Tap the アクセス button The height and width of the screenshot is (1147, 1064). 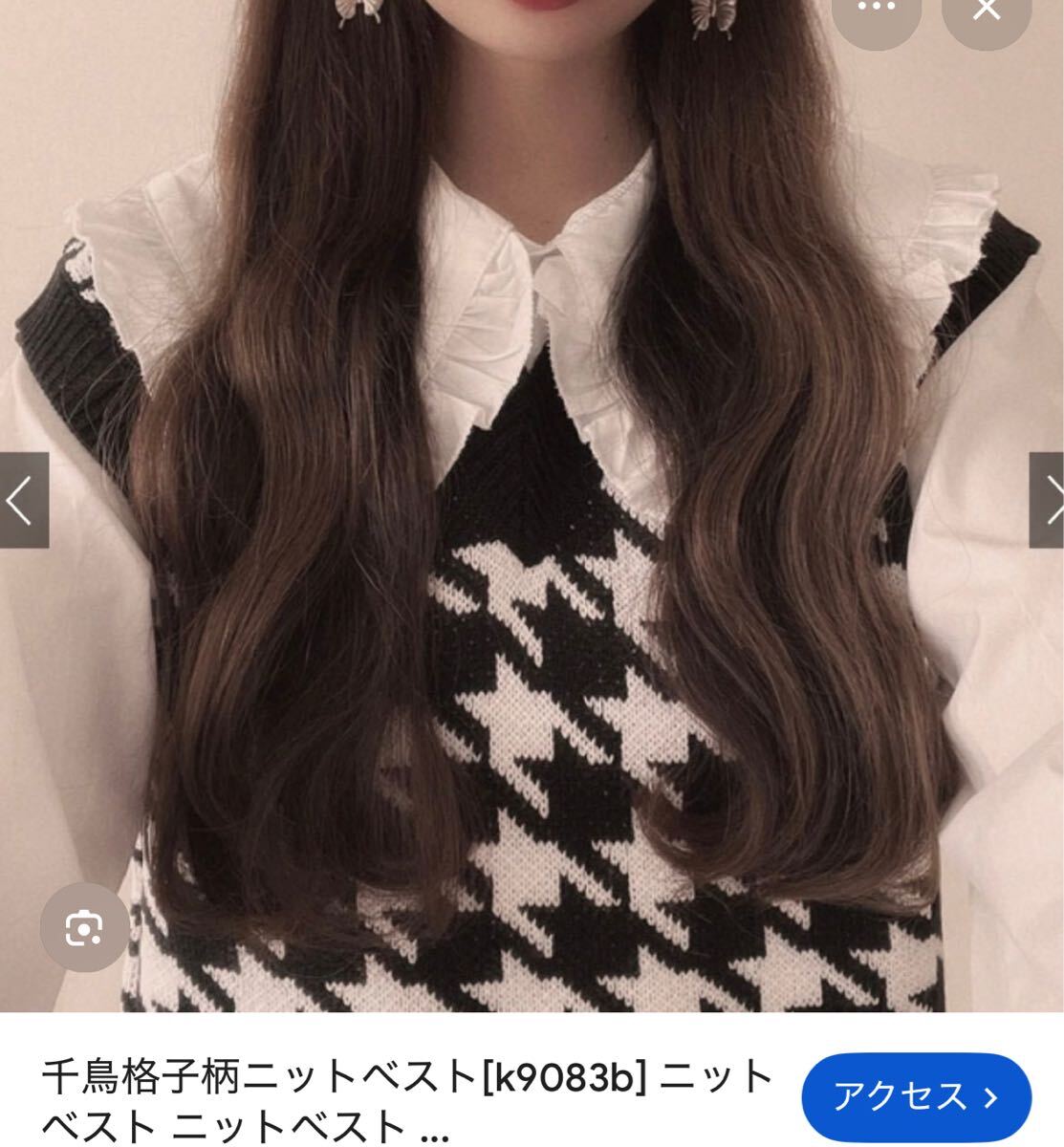click(916, 1097)
